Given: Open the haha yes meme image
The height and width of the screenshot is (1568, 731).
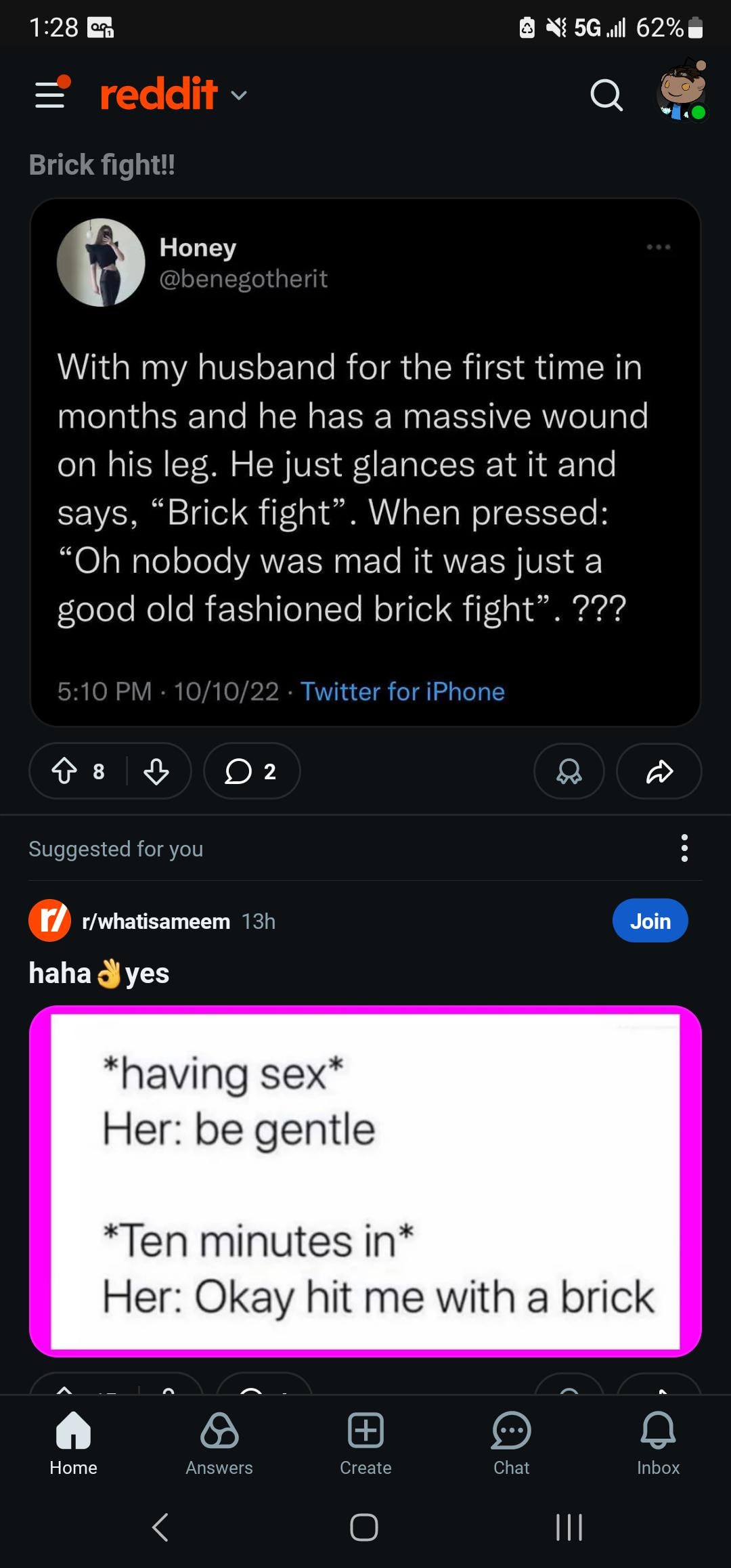Looking at the screenshot, I should point(365,1181).
